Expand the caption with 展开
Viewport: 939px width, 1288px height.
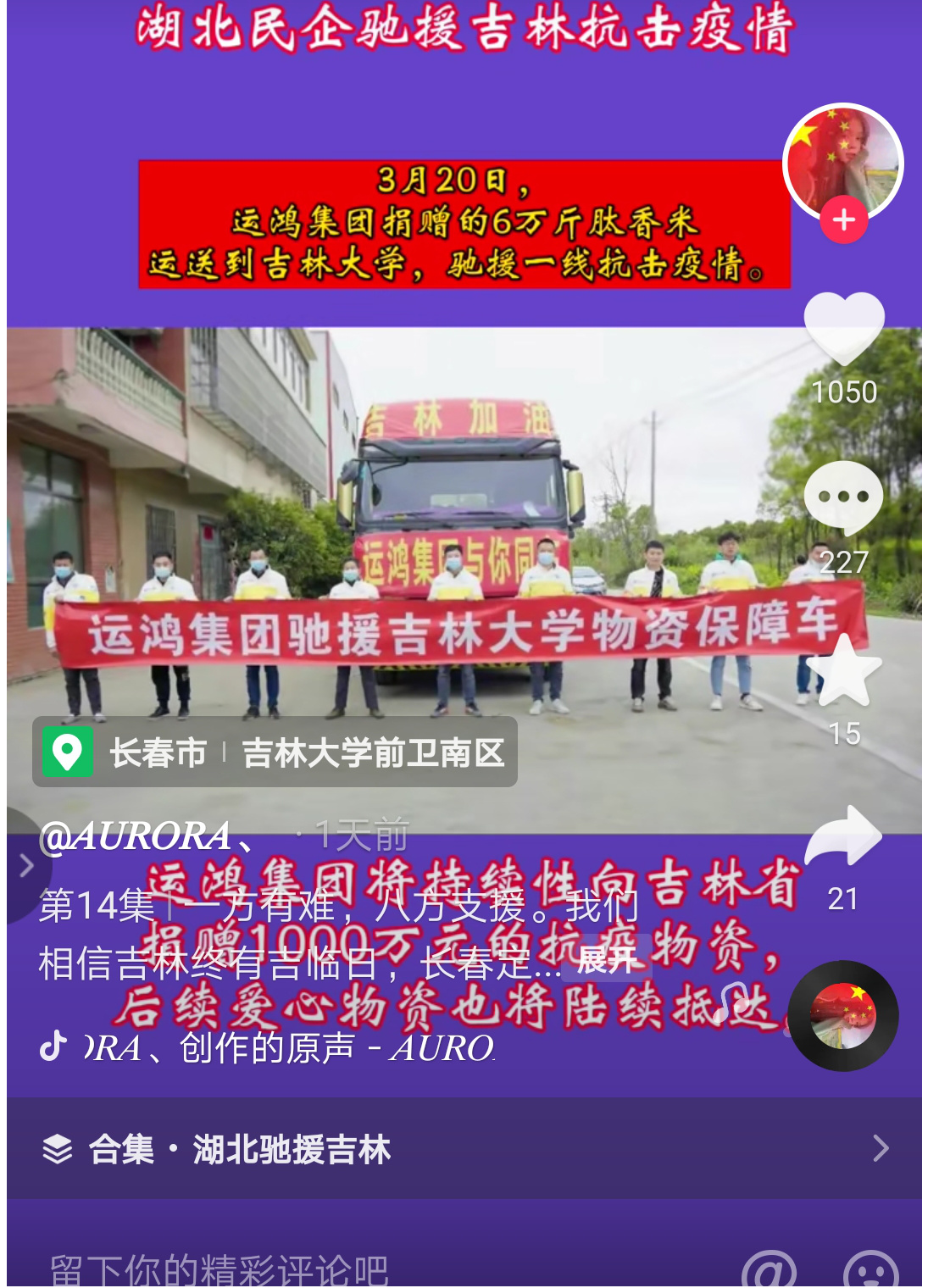coord(607,960)
